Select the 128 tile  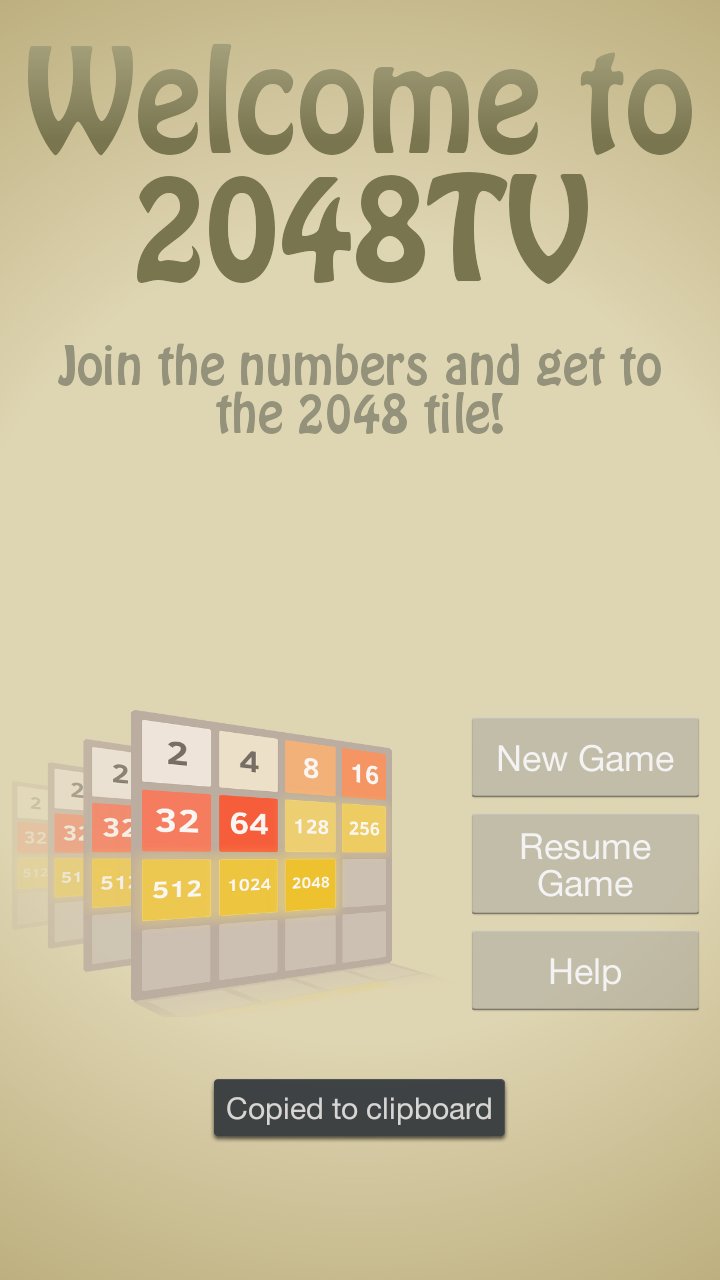point(312,827)
